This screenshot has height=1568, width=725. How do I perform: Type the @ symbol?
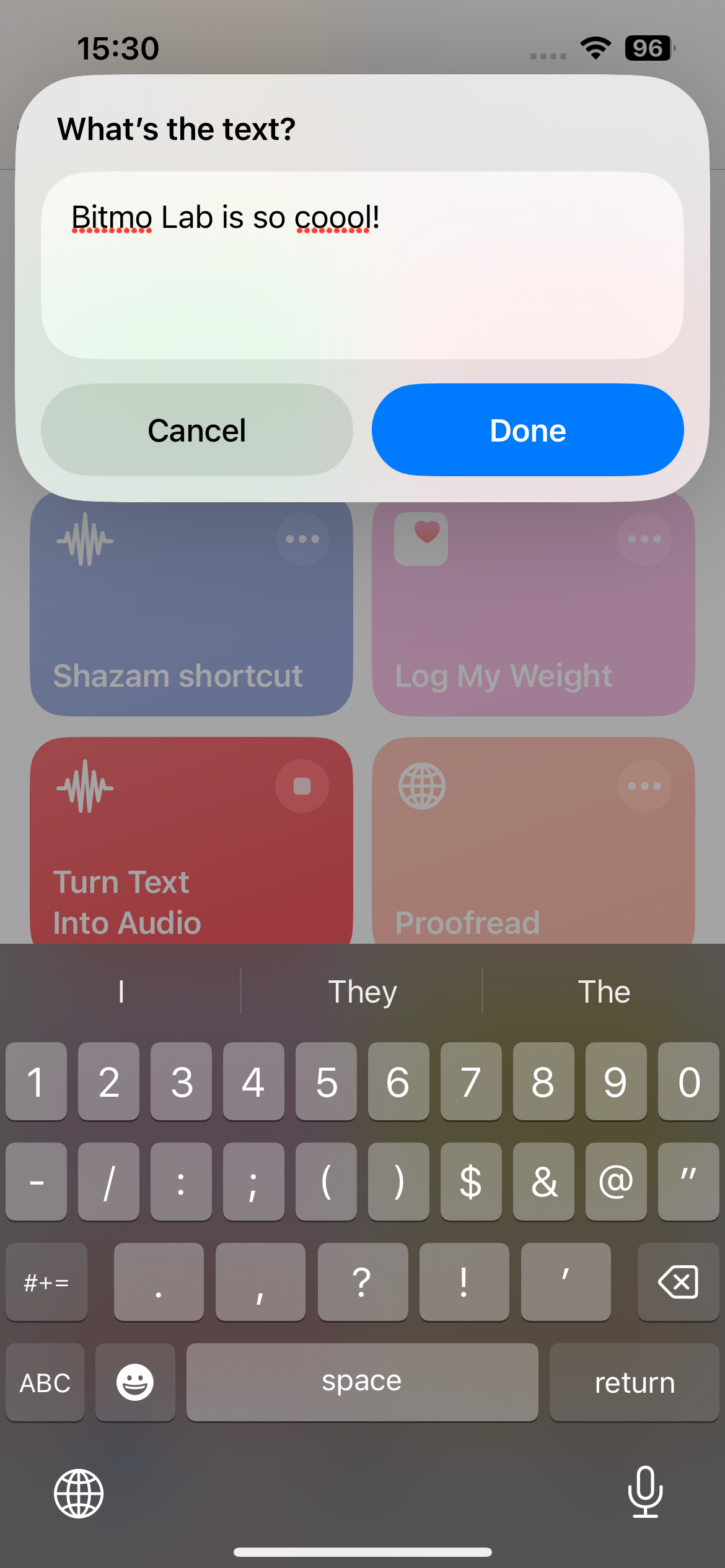pos(615,1182)
